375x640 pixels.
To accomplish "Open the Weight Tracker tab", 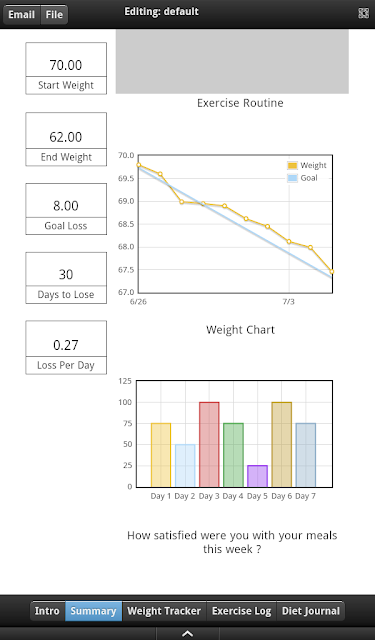I will coord(164,611).
